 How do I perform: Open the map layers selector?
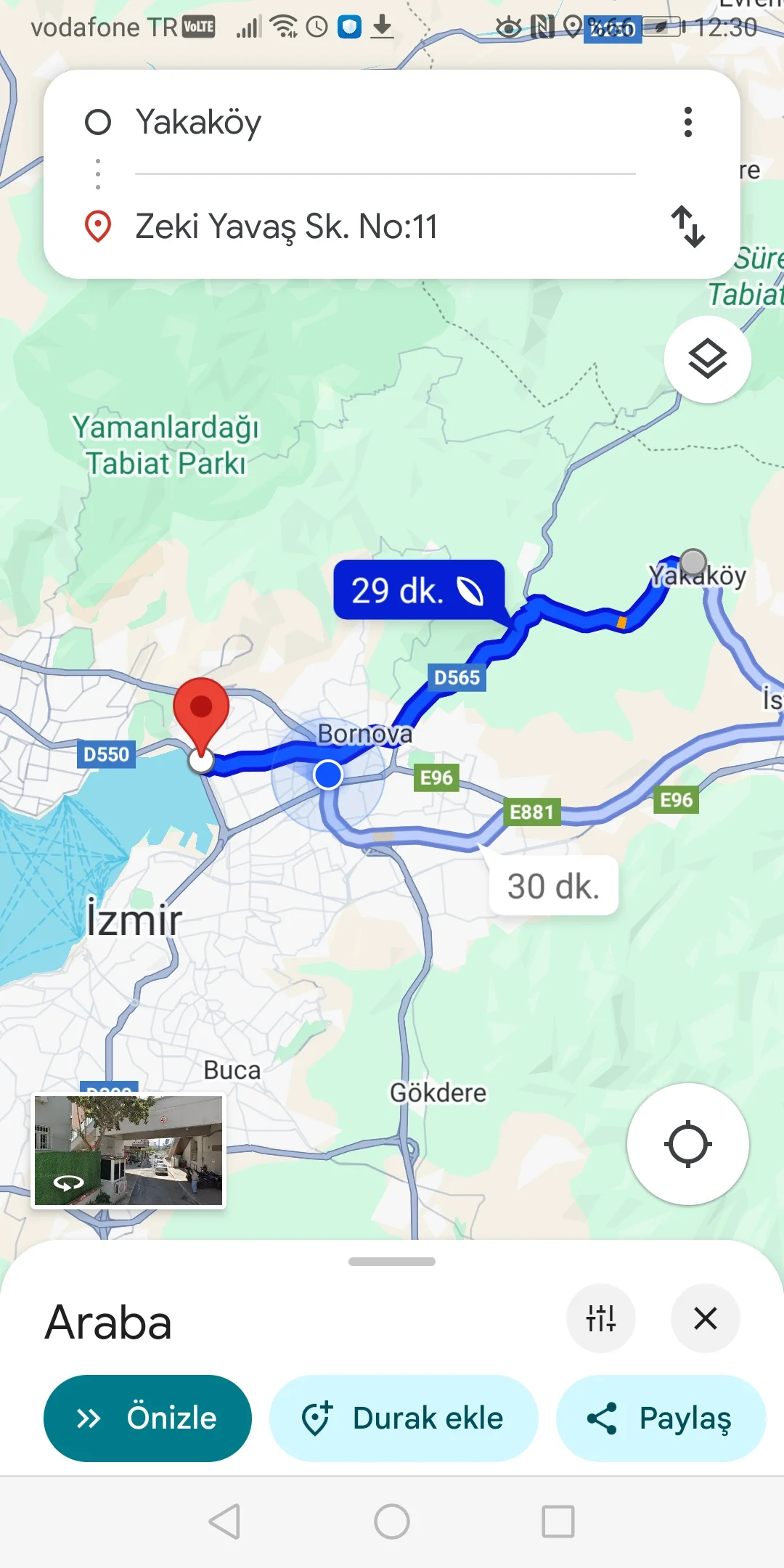pos(707,360)
